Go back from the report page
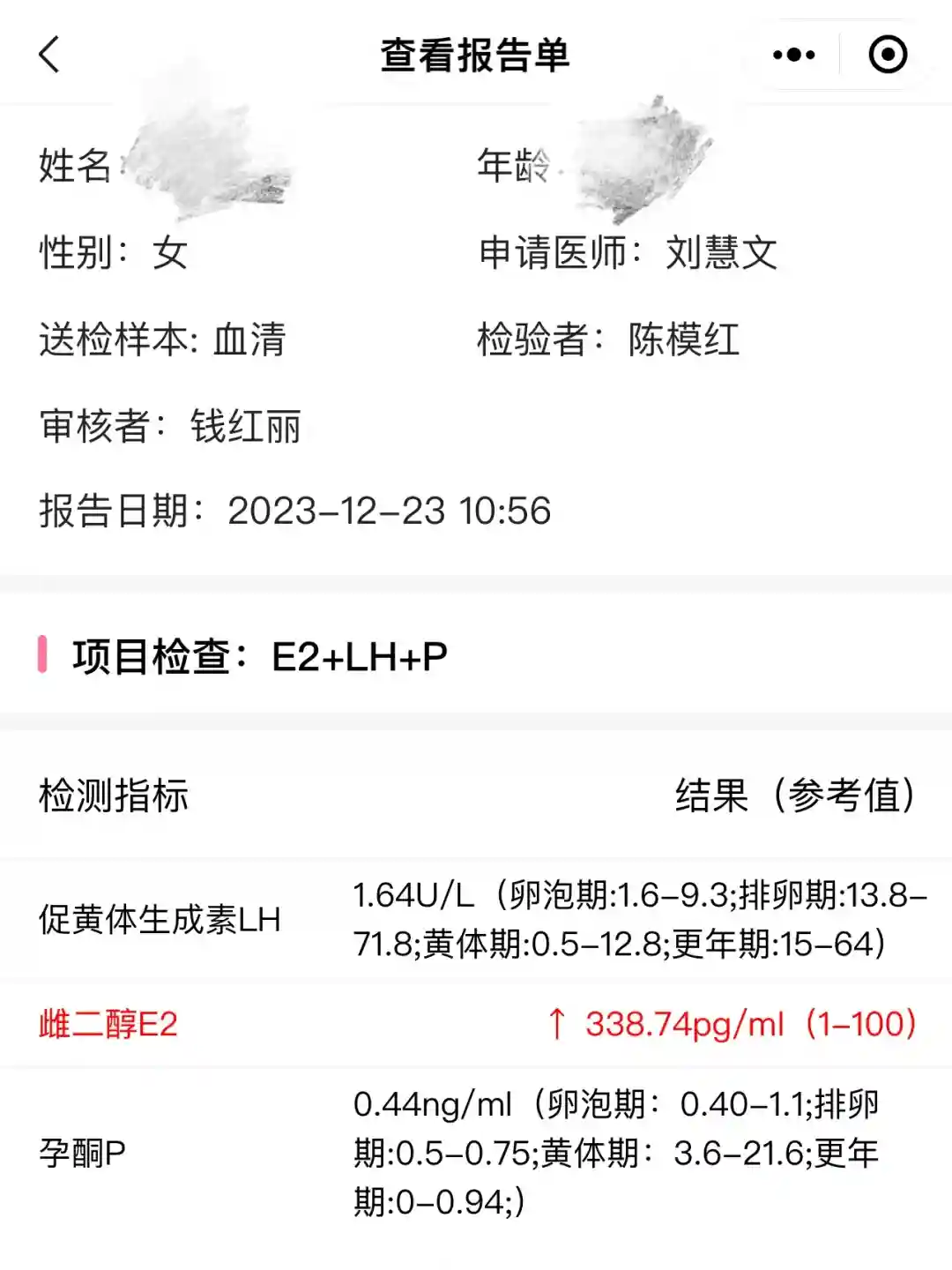This screenshot has width=952, height=1270. [x=50, y=55]
